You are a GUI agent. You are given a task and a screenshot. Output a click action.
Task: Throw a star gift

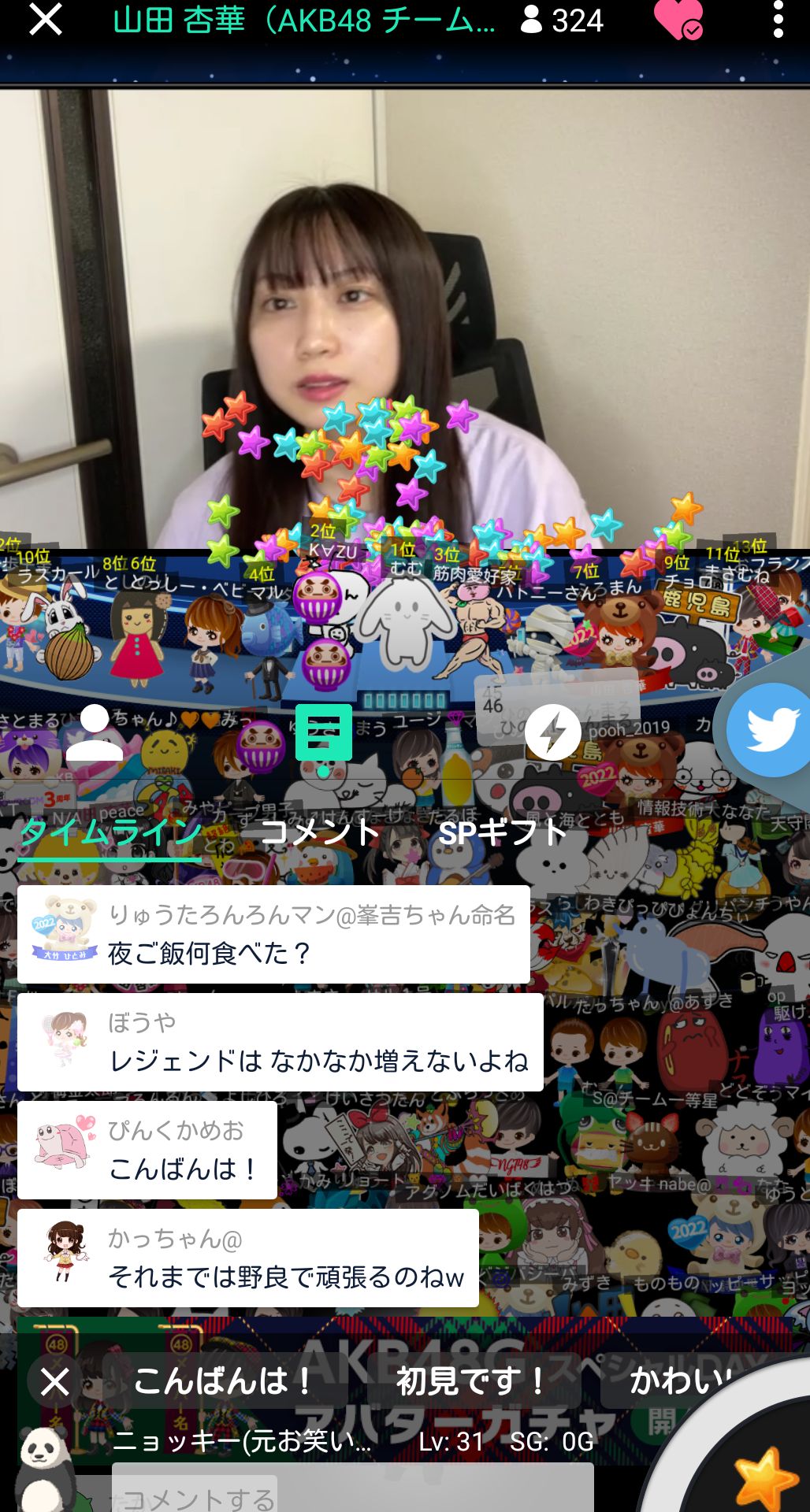click(764, 1477)
